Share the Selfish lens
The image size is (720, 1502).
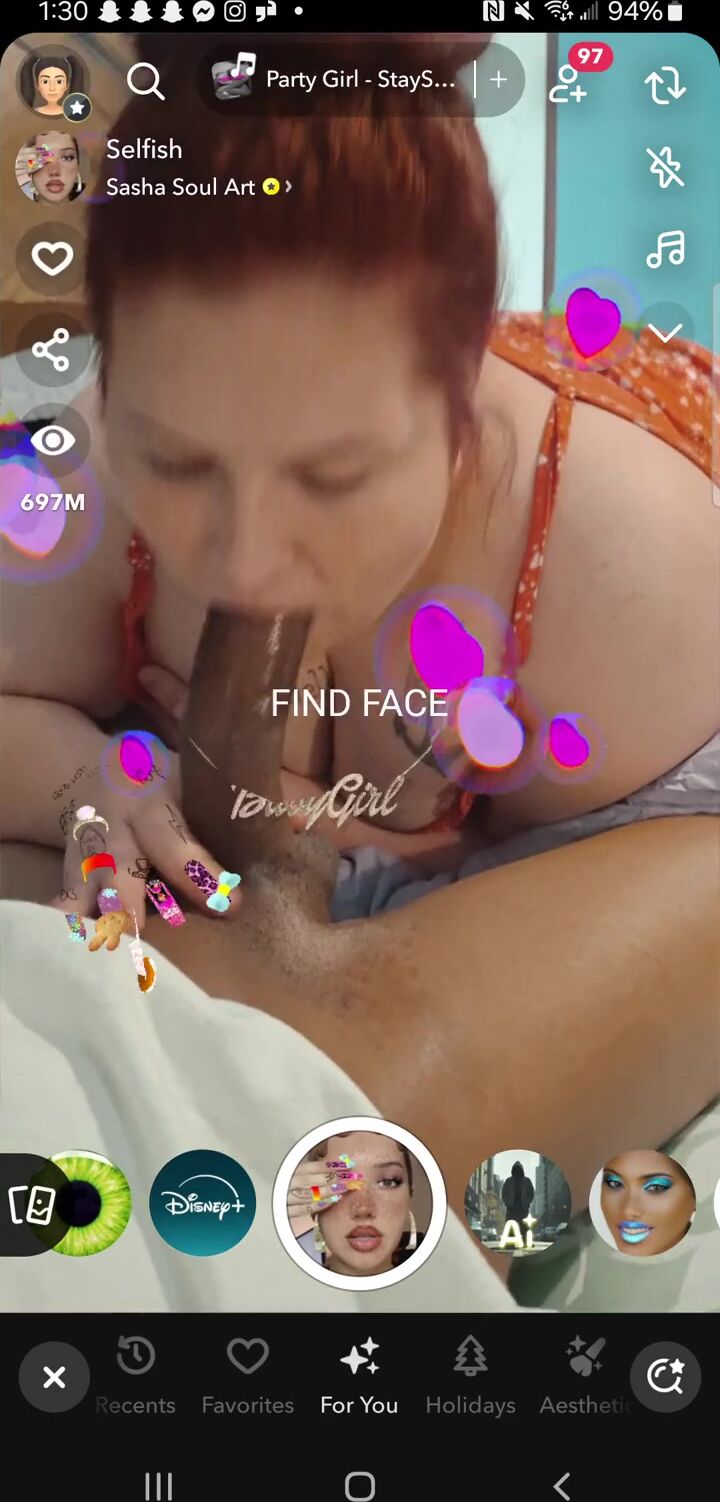pos(52,350)
